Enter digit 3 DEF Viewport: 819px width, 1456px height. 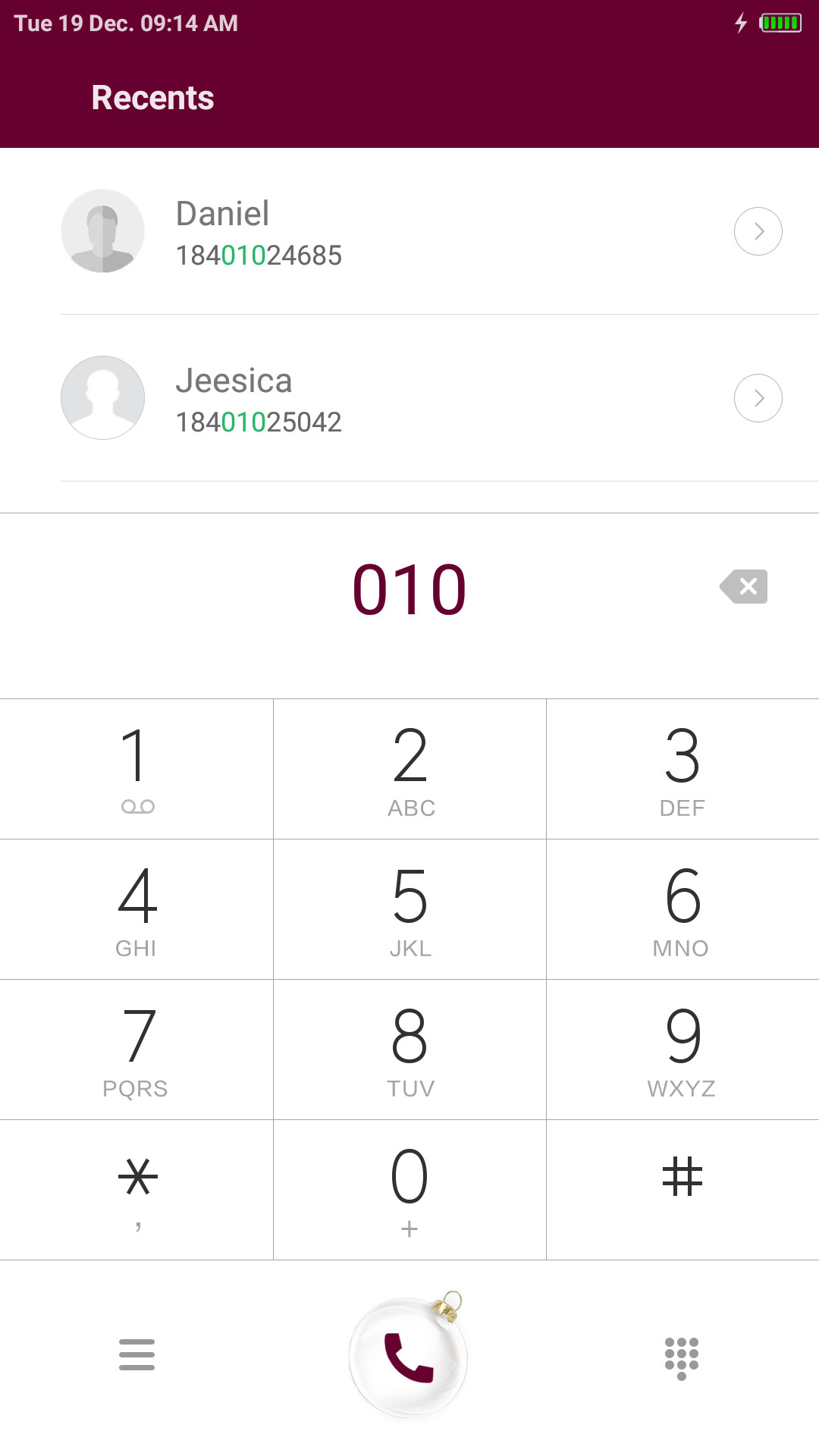point(682,769)
